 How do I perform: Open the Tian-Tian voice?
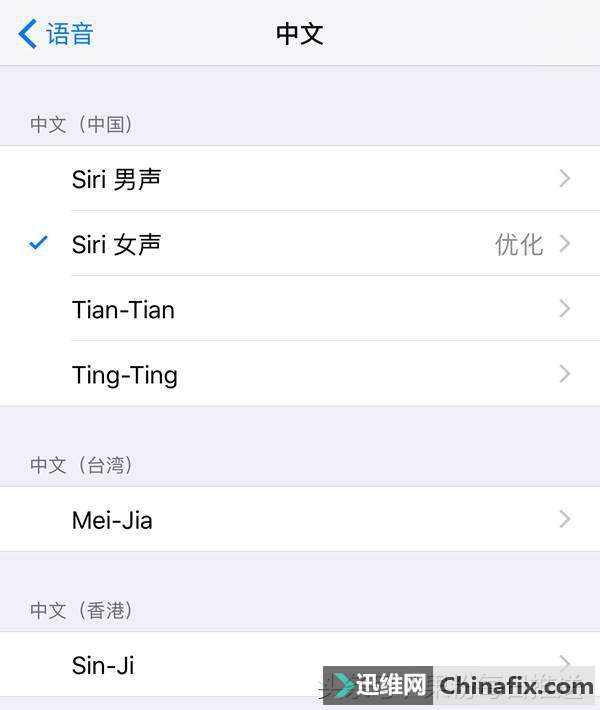(x=300, y=309)
